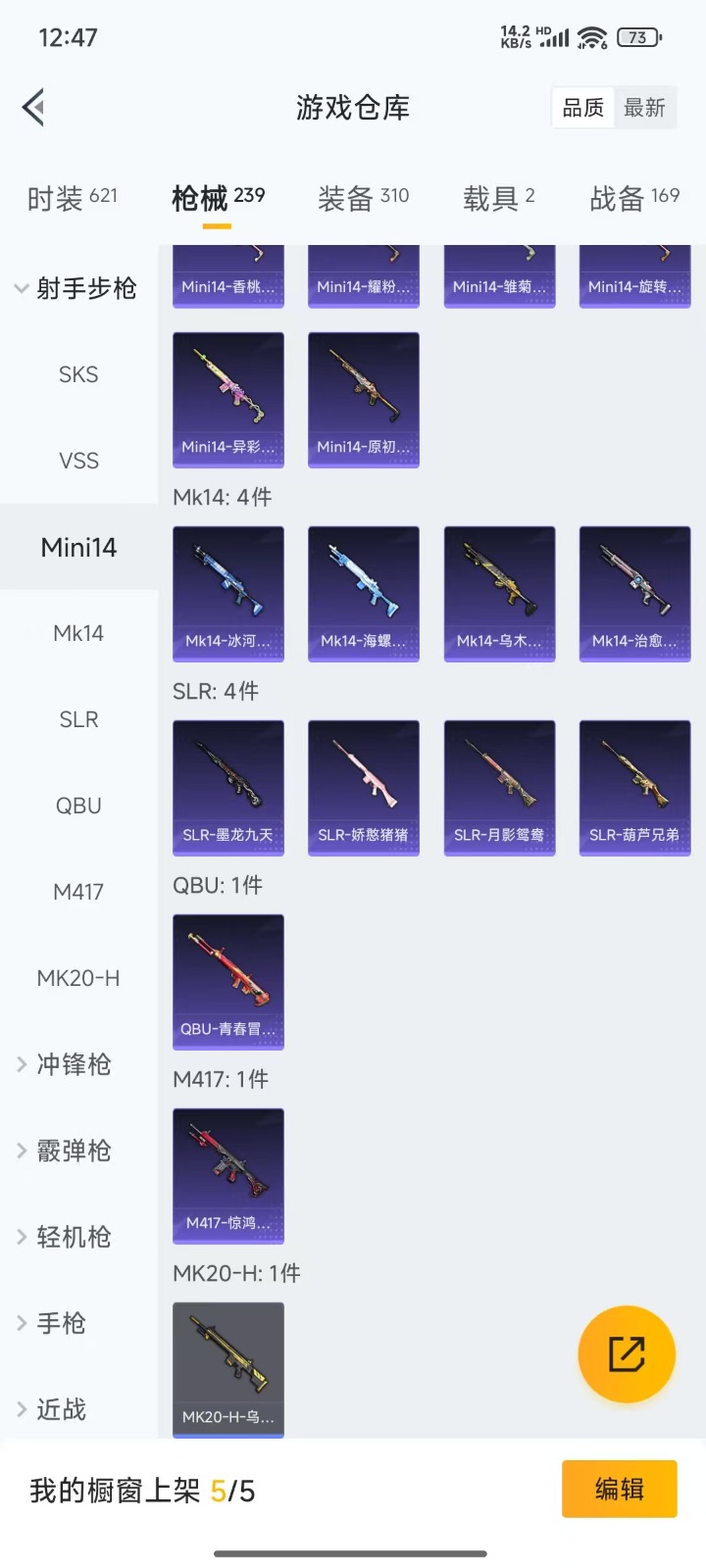The width and height of the screenshot is (706, 1568).
Task: Sort warehouse by 品质
Action: pyautogui.click(x=583, y=108)
